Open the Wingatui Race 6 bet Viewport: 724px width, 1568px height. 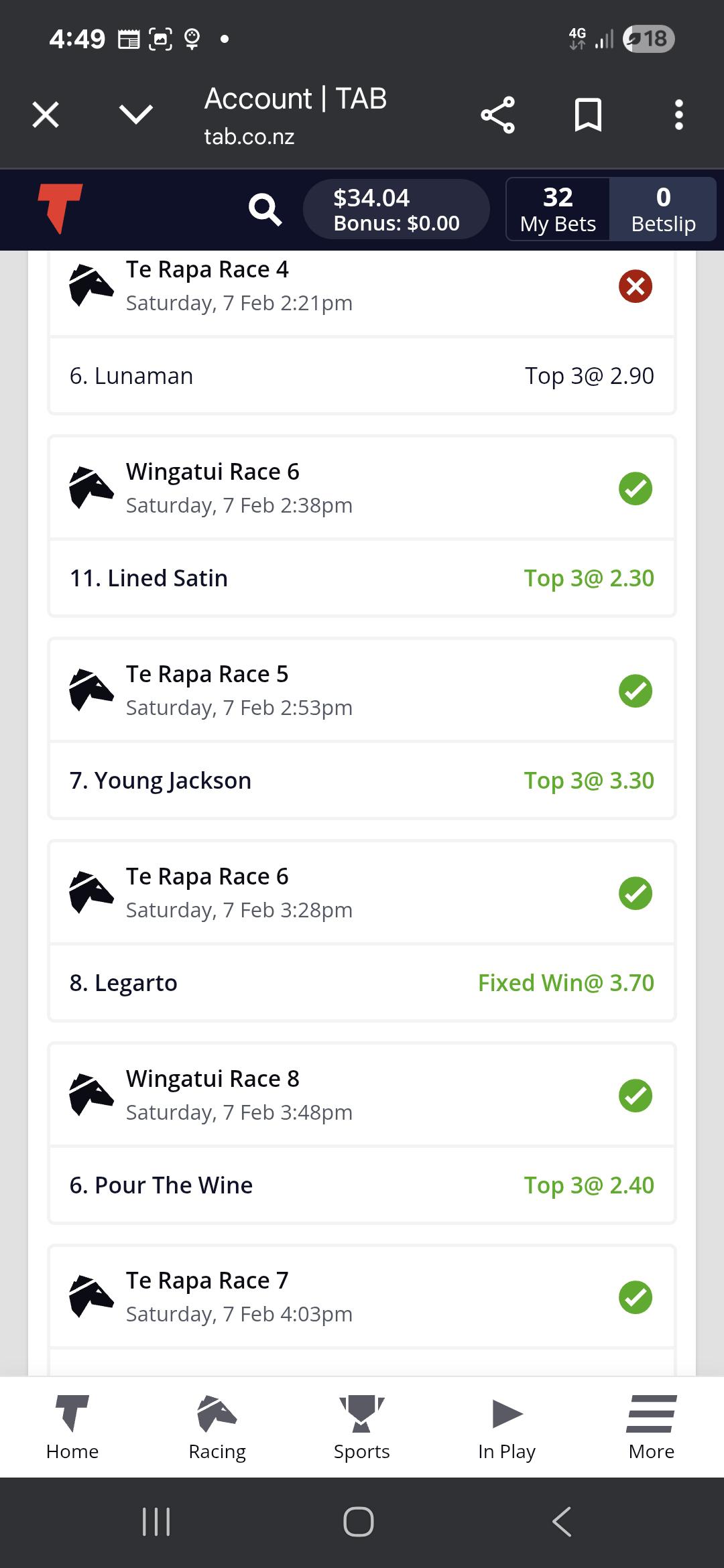pos(362,488)
